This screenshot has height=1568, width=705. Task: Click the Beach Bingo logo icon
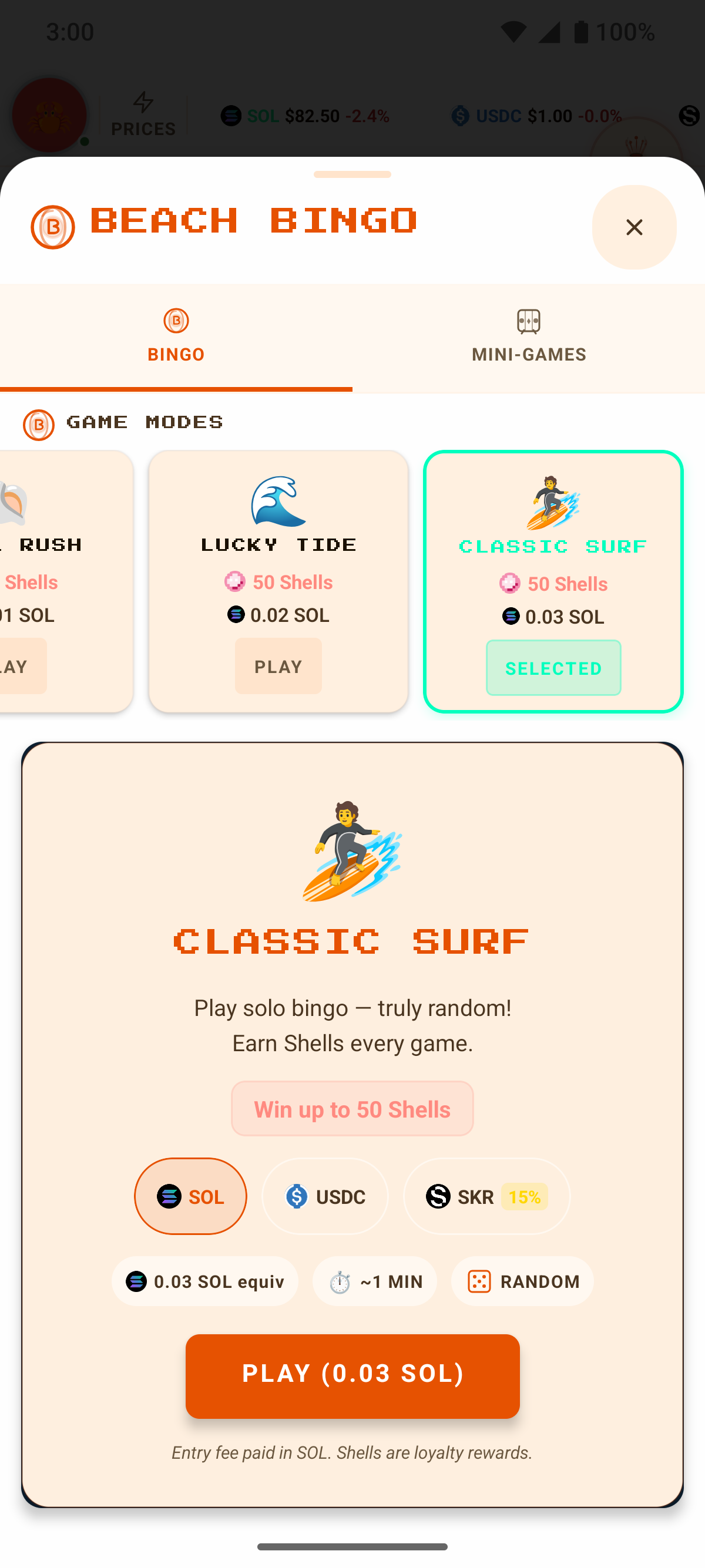53,227
